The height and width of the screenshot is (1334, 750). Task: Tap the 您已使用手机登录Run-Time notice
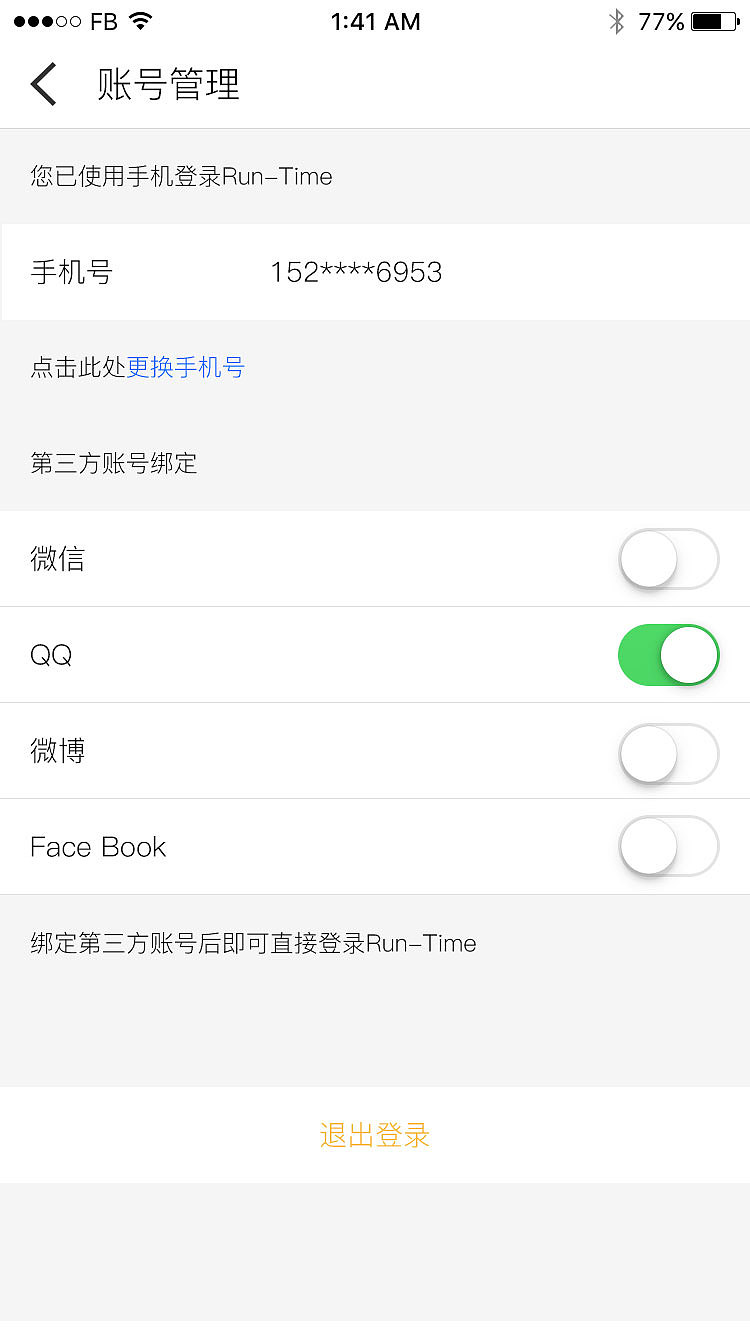click(x=181, y=176)
